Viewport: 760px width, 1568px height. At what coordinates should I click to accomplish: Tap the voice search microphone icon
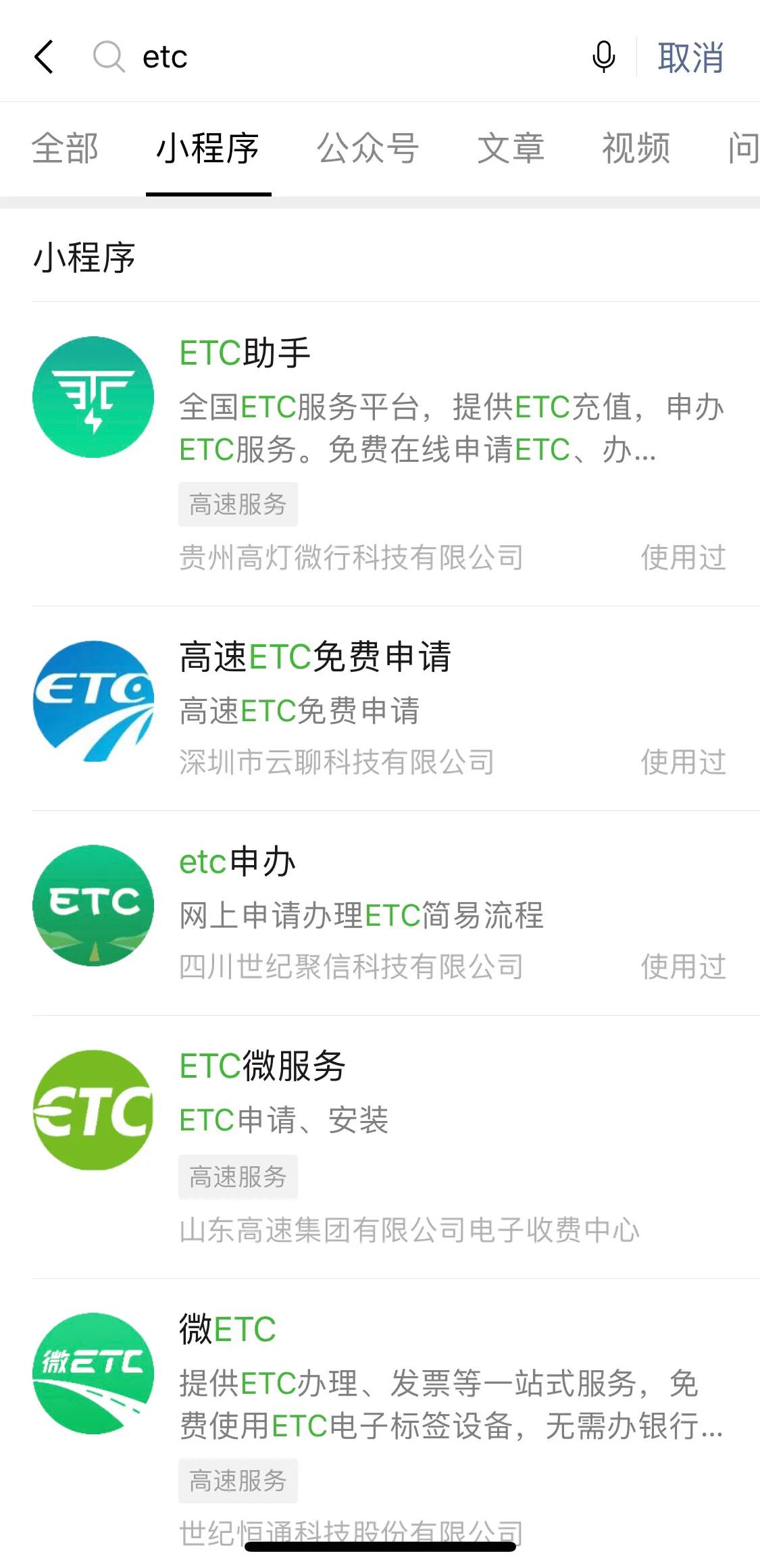click(603, 57)
